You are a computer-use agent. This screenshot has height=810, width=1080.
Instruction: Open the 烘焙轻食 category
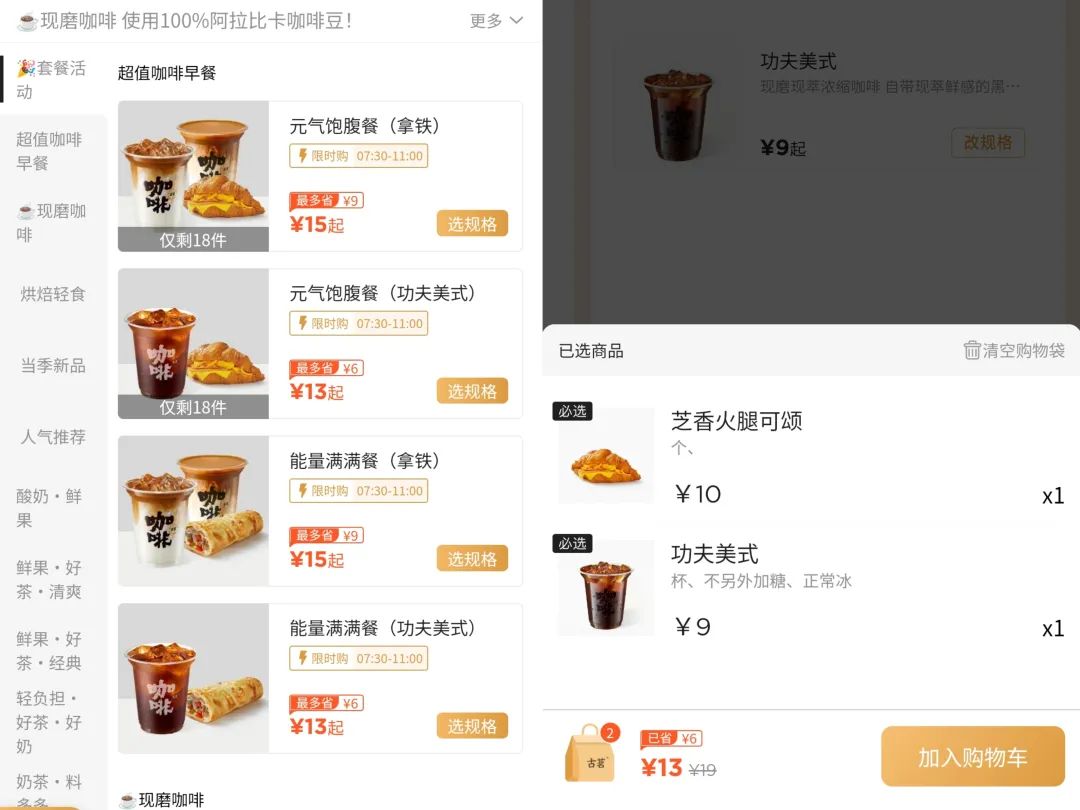53,294
